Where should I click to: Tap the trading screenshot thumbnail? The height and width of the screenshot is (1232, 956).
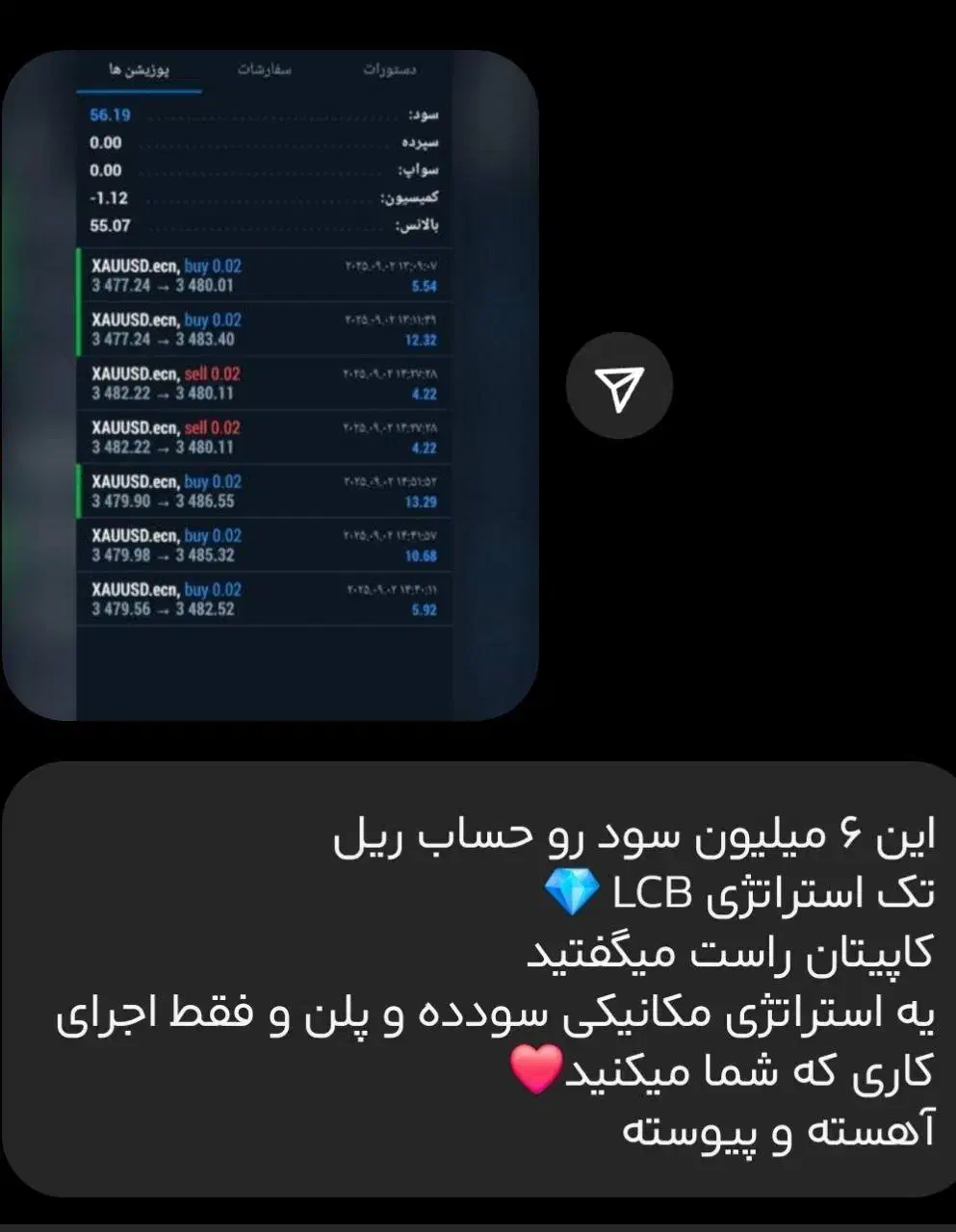[x=279, y=385]
